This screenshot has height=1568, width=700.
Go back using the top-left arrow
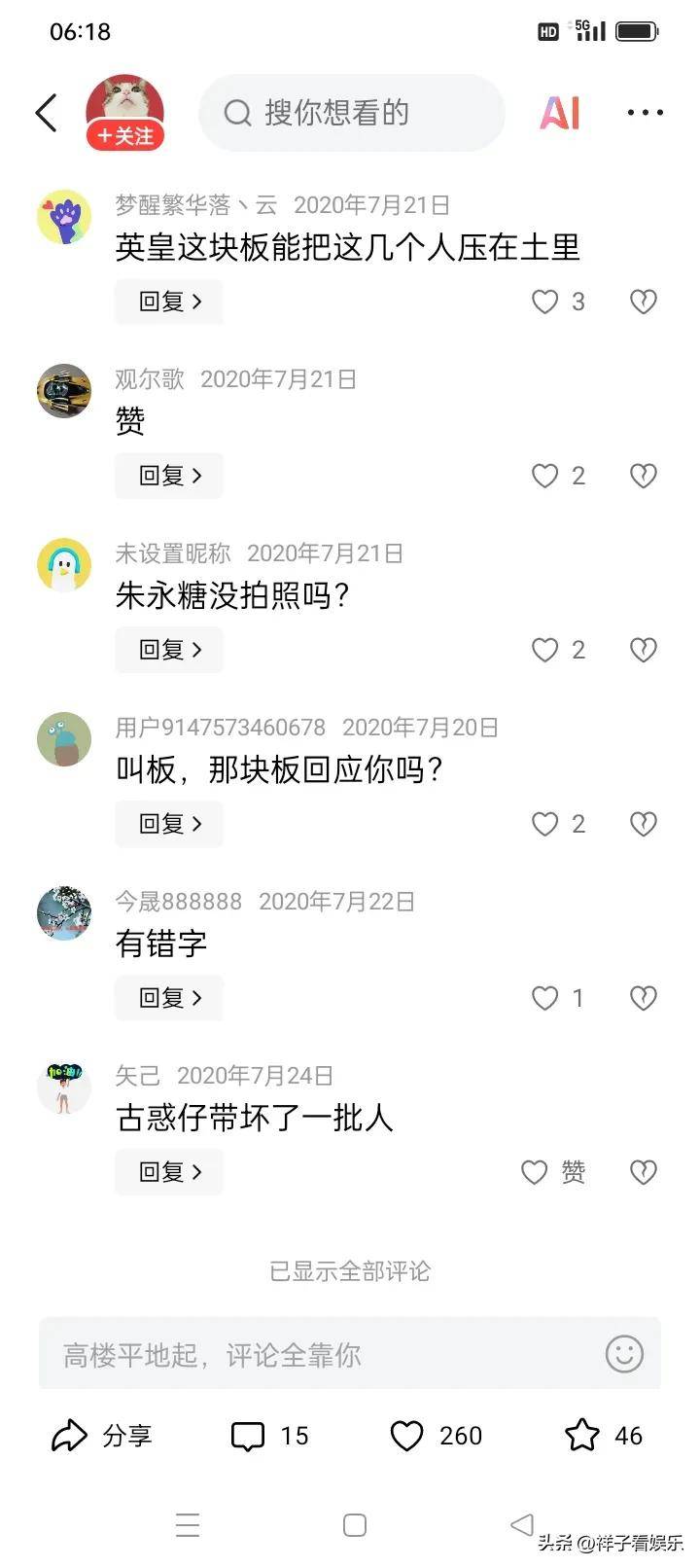click(47, 113)
